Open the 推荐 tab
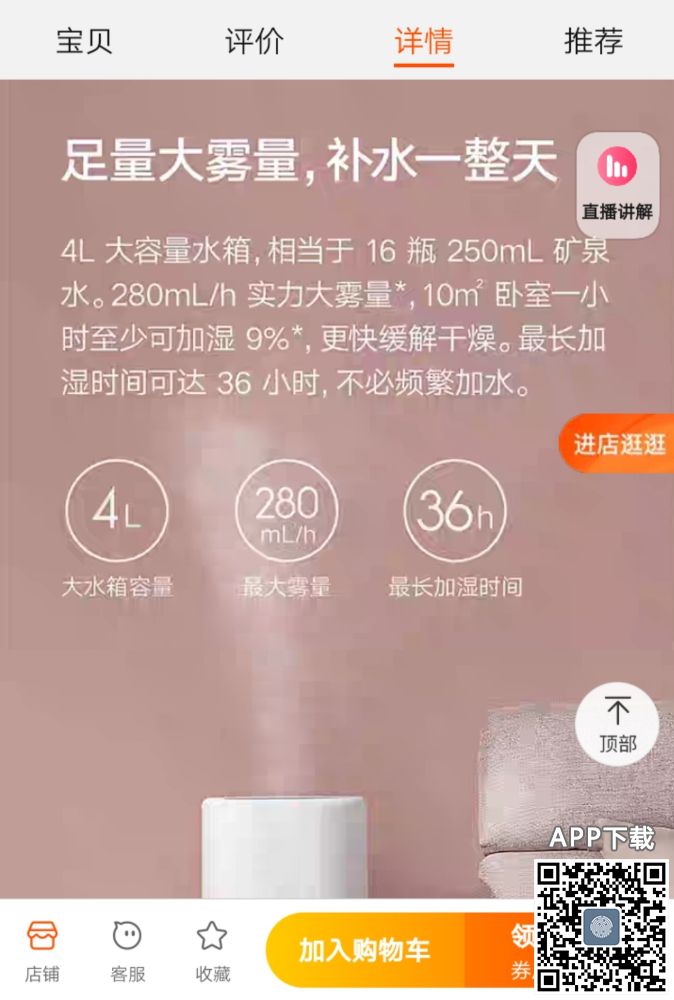Viewport: 674px width, 1000px height. pyautogui.click(x=593, y=41)
